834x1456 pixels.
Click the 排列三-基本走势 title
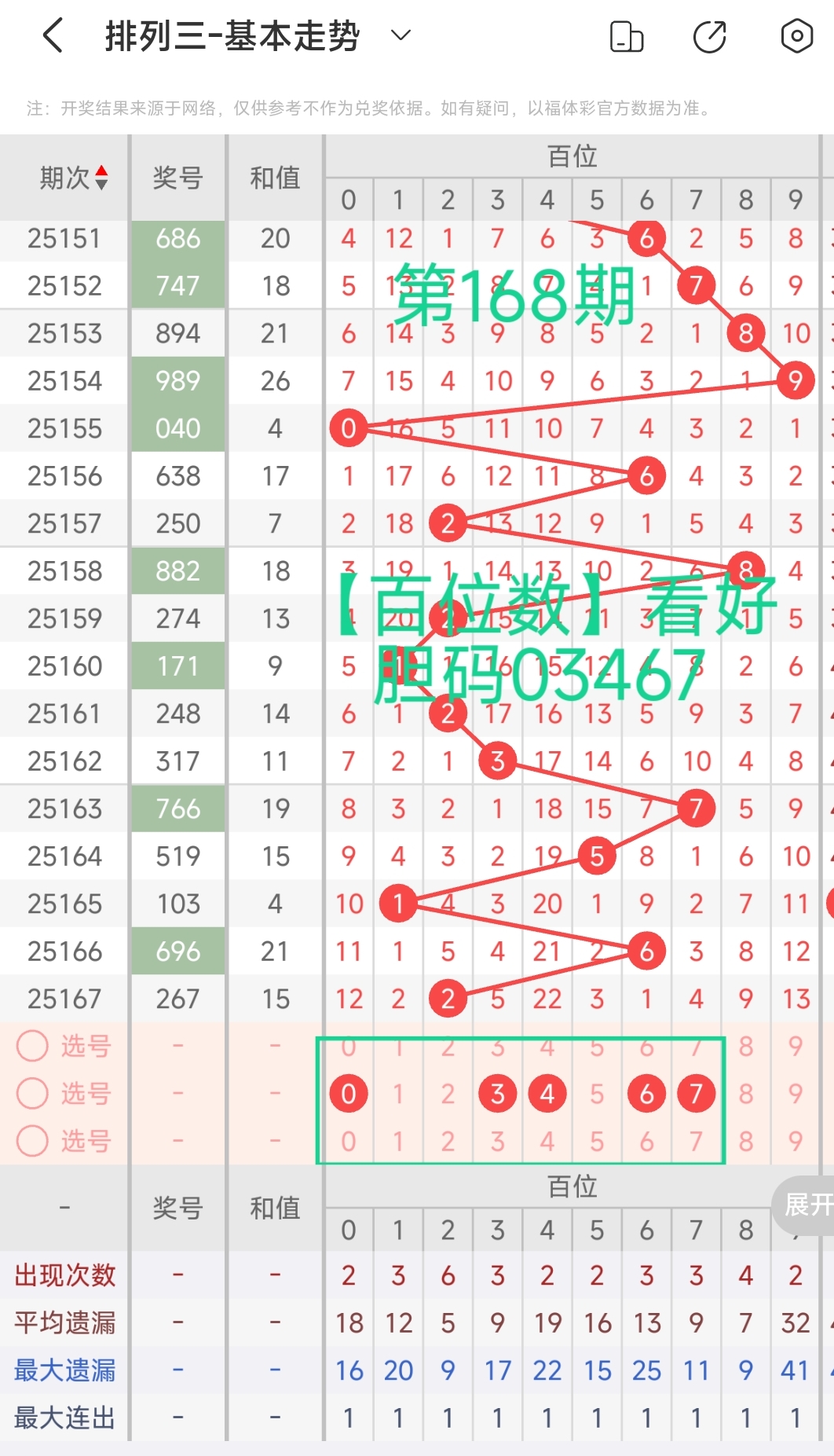[232, 35]
